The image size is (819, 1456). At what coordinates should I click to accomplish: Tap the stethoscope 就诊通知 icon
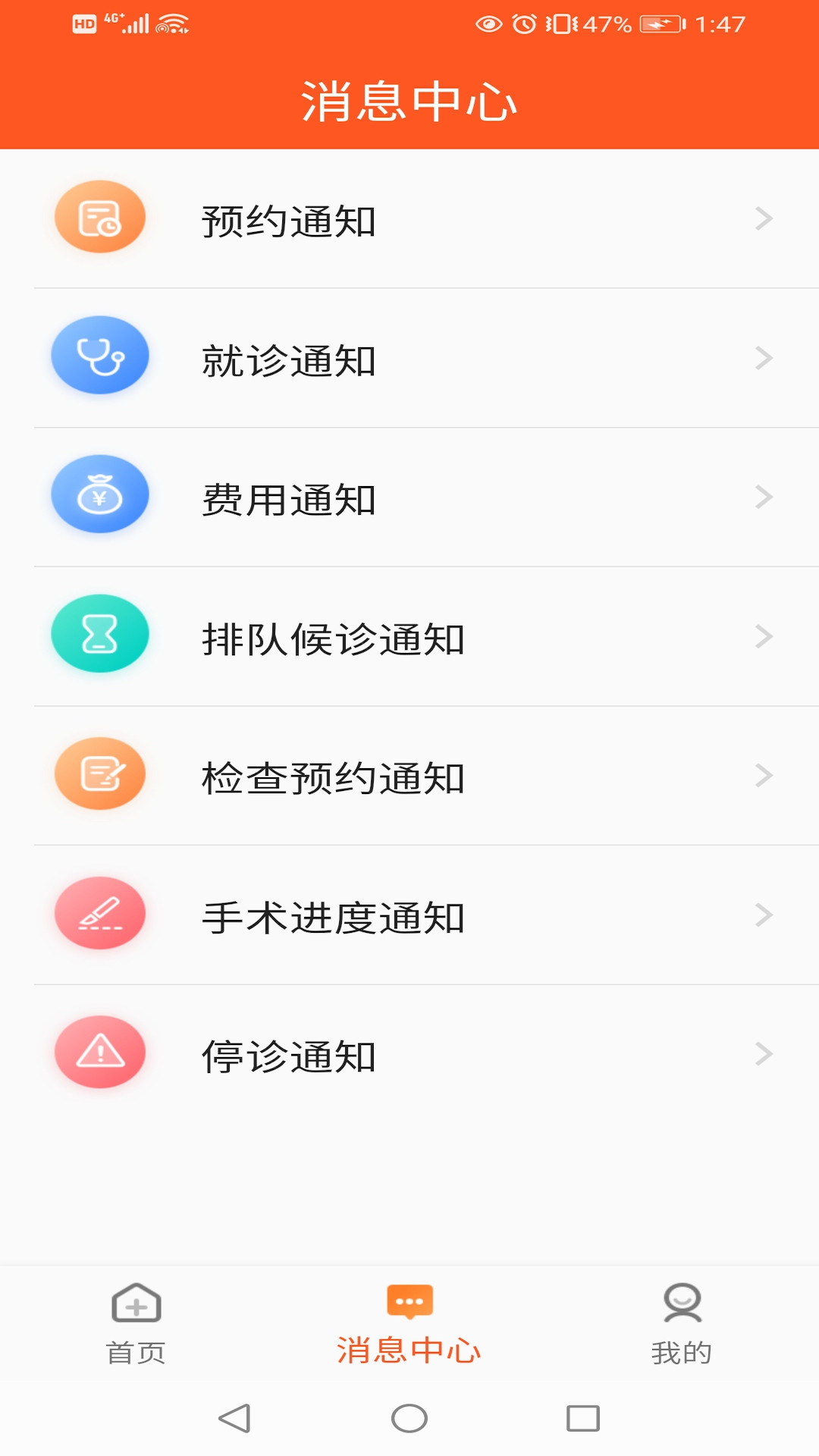tap(99, 356)
